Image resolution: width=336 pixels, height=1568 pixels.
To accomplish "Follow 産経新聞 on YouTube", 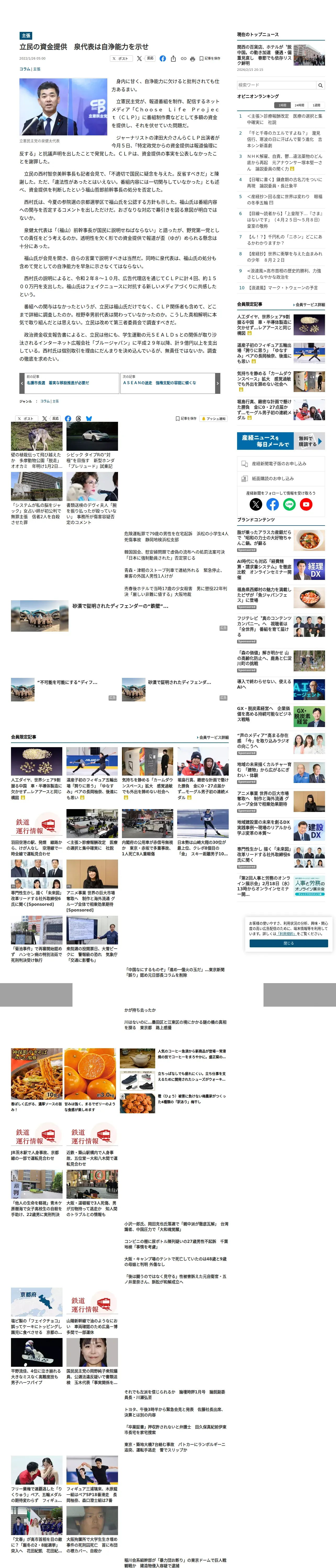I will [306, 504].
